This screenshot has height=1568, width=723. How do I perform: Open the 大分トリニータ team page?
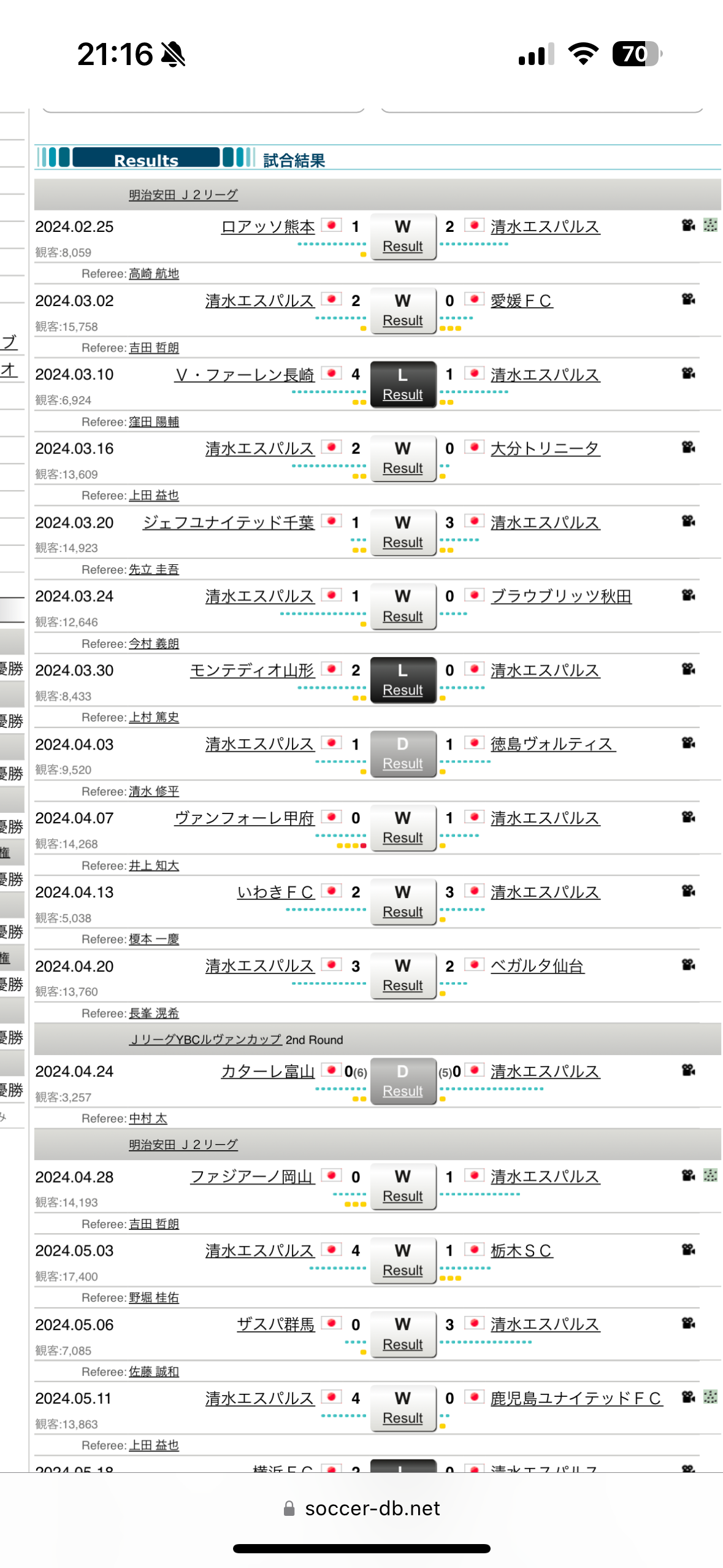545,448
